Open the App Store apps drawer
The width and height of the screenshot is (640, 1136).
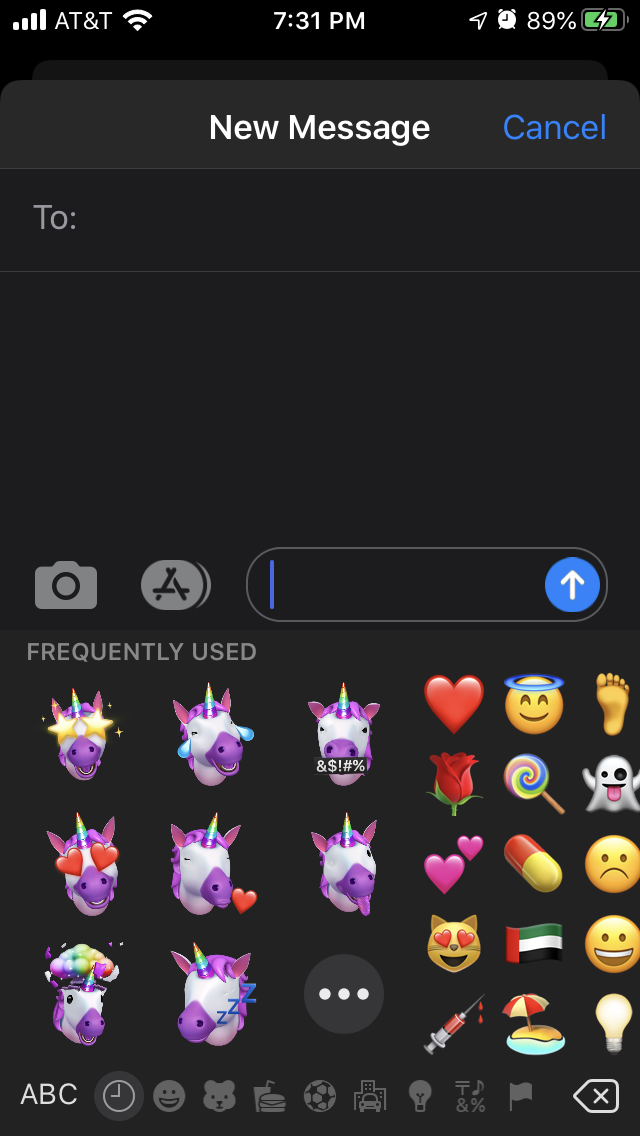(173, 585)
